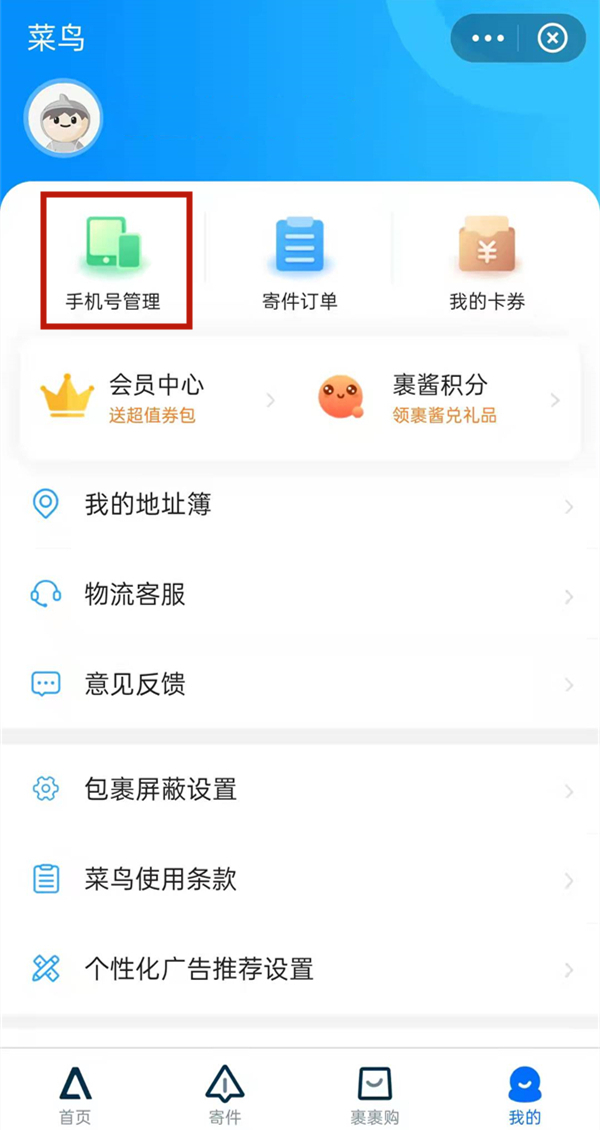Open 我的卡券
Viewport: 600px width, 1130px height.
pos(487,262)
